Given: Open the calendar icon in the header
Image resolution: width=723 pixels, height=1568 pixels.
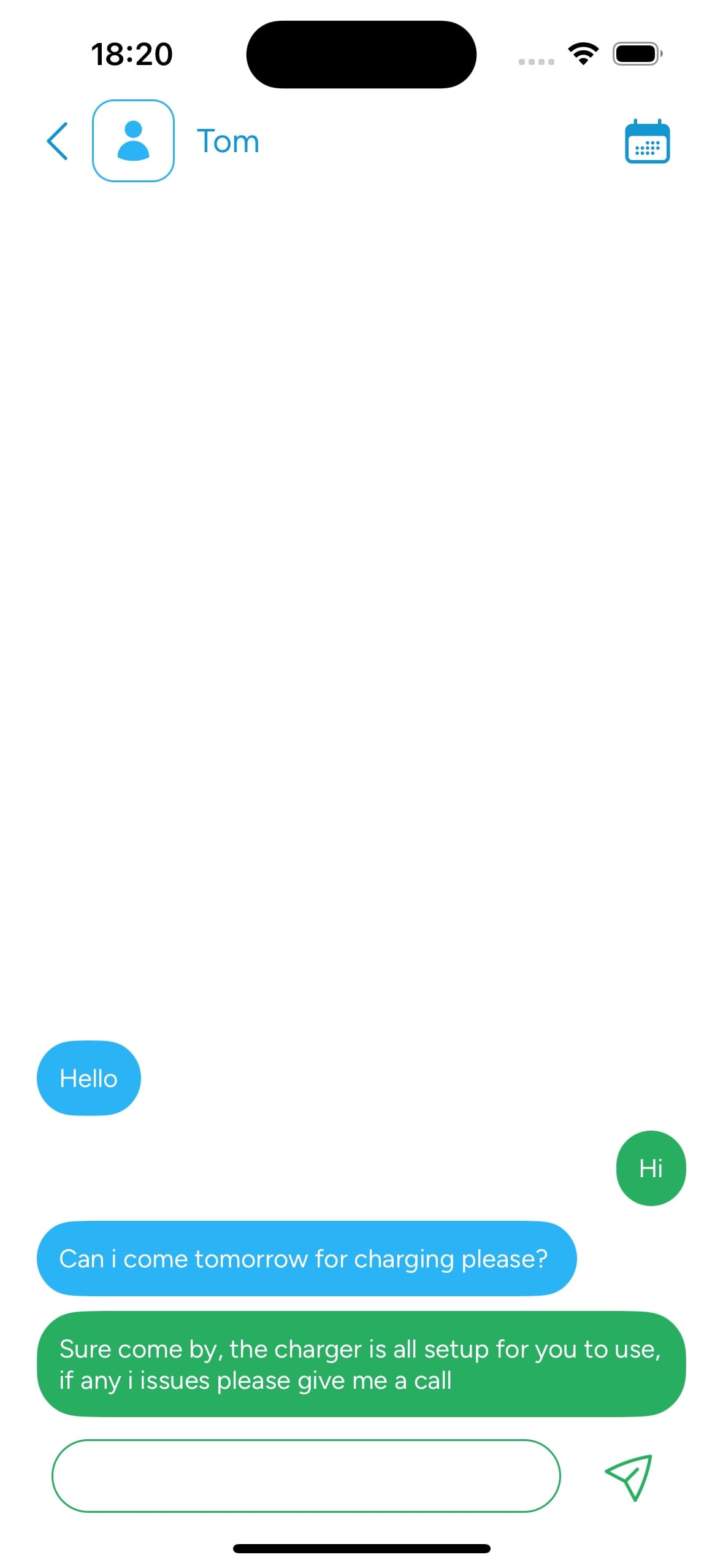Looking at the screenshot, I should (647, 142).
